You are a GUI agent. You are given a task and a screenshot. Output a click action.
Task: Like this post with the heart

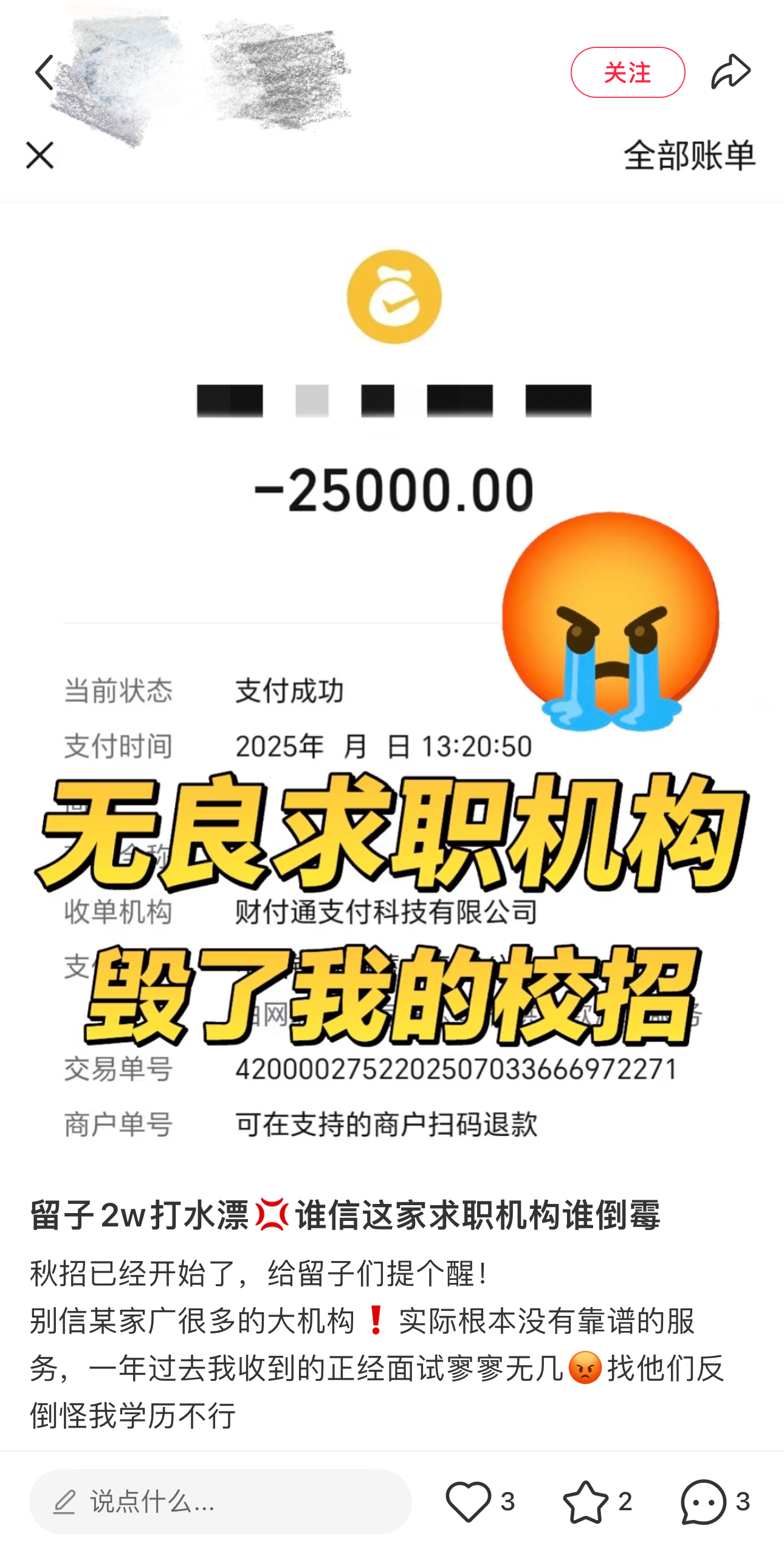click(x=468, y=1502)
